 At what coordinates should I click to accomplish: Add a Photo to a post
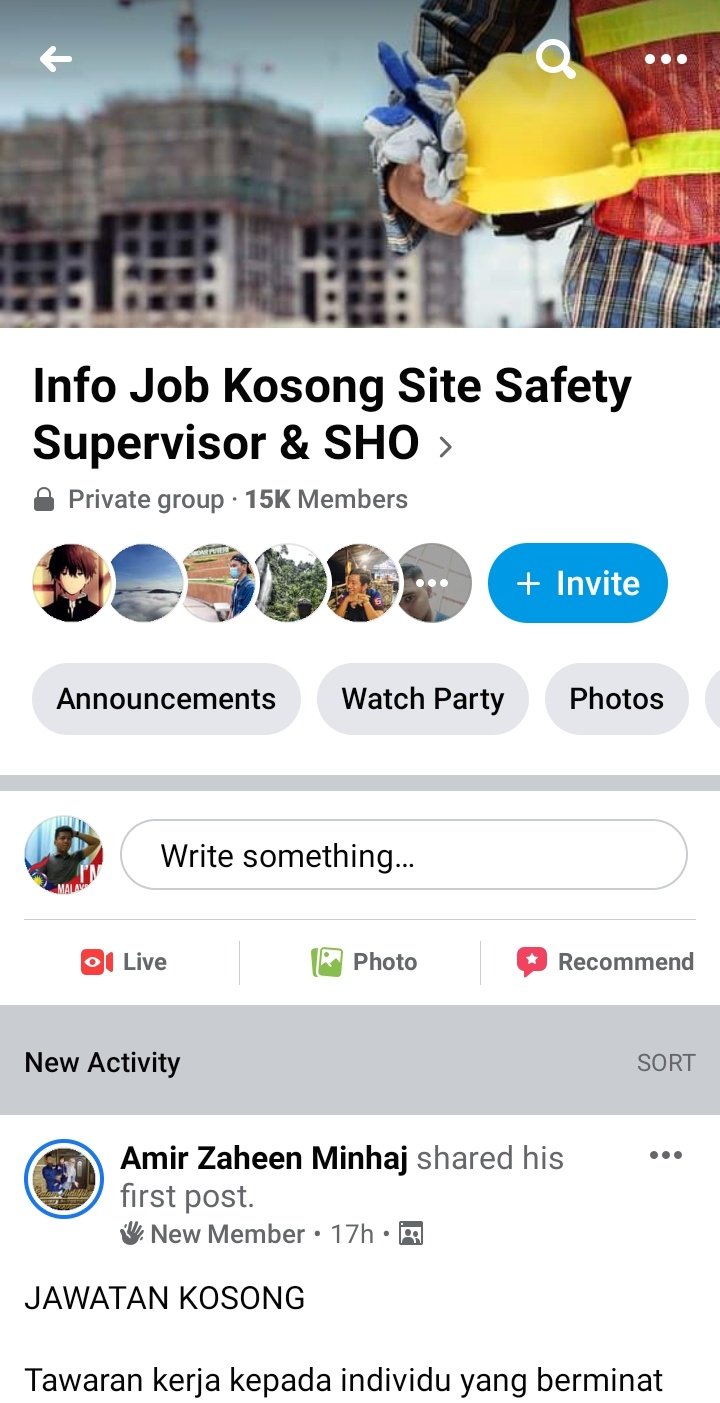pyautogui.click(x=364, y=962)
